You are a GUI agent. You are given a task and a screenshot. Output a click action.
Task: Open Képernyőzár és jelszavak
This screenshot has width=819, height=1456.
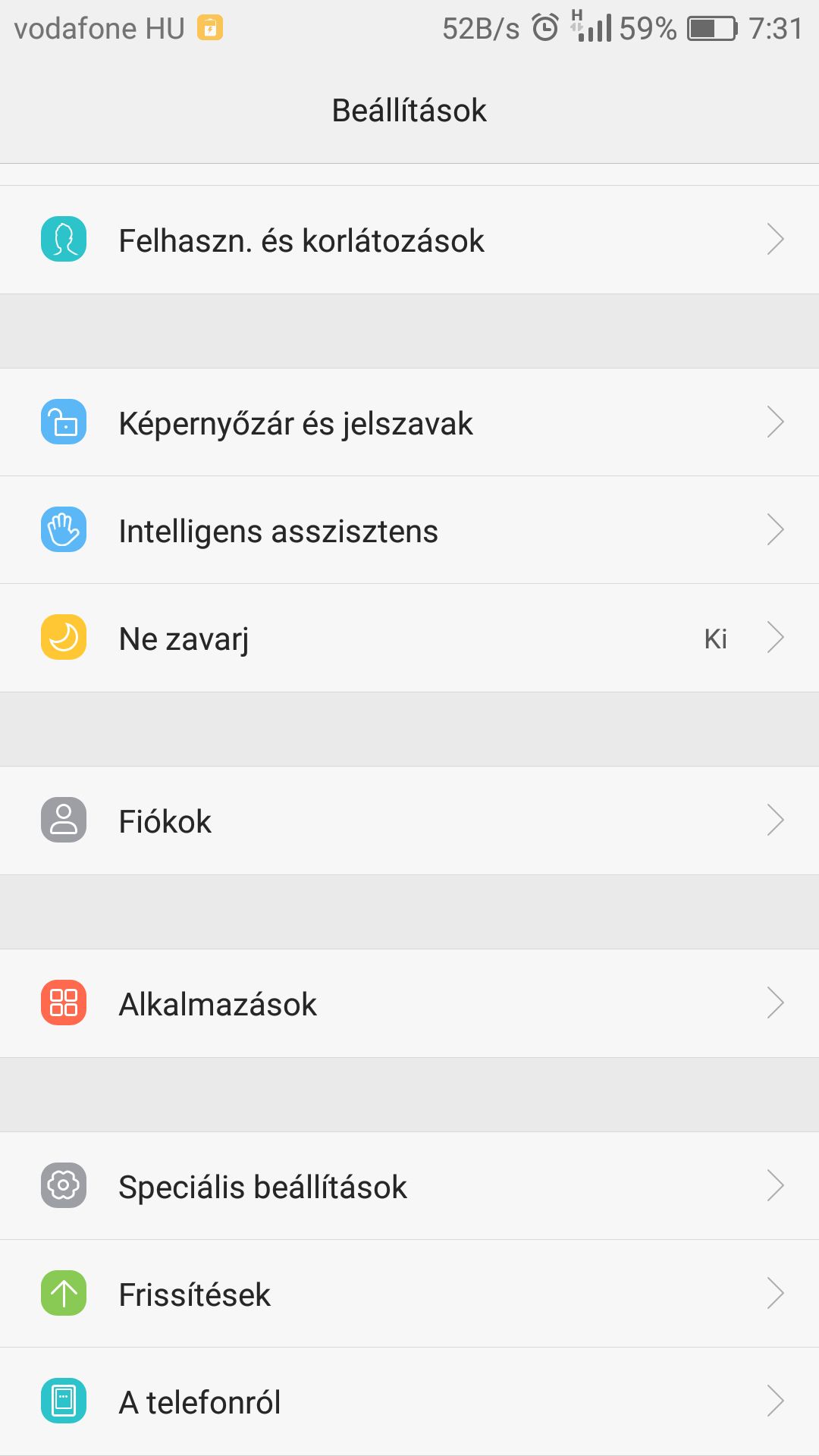coord(409,422)
